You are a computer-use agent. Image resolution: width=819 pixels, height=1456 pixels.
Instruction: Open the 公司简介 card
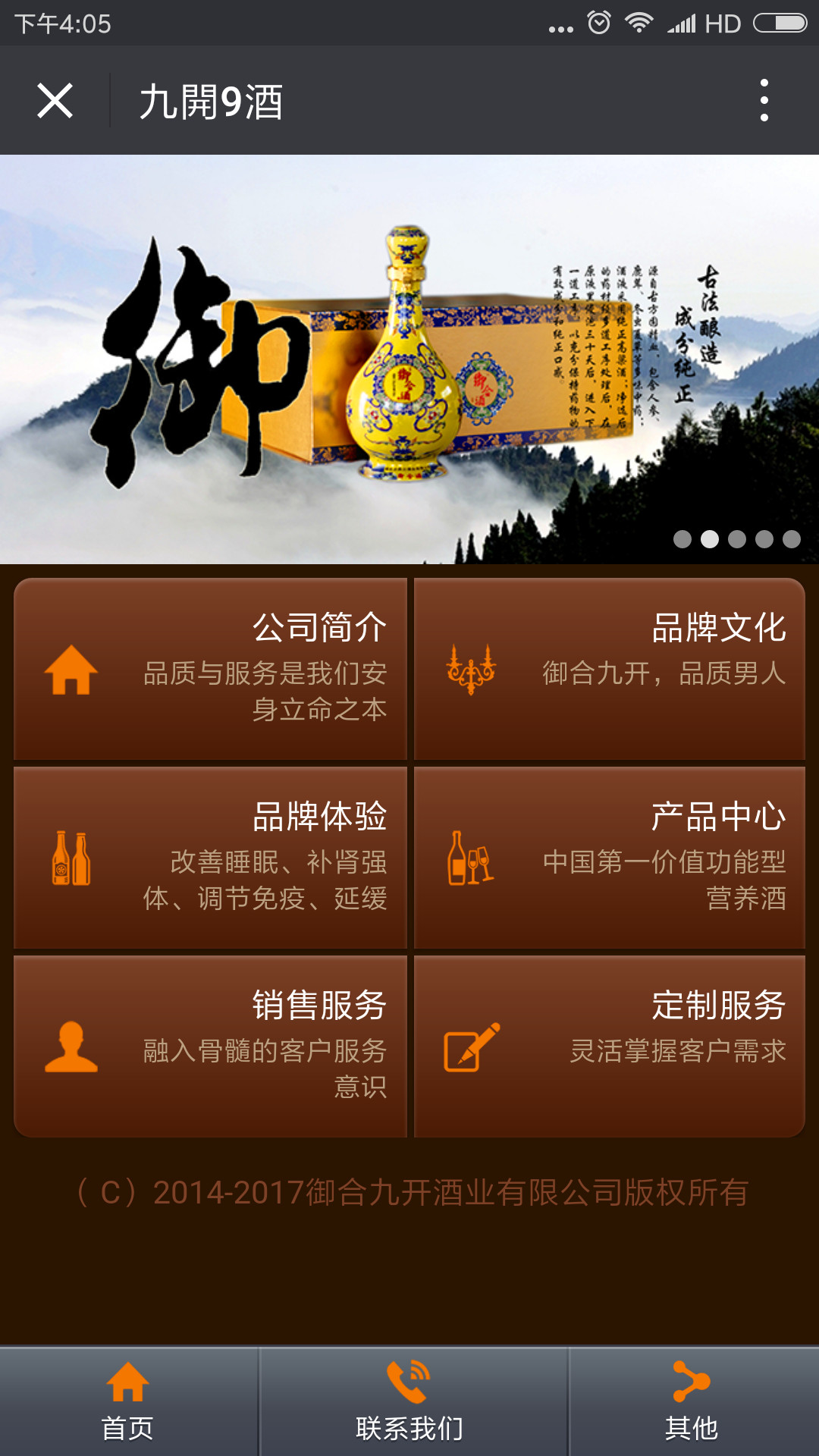click(x=211, y=669)
